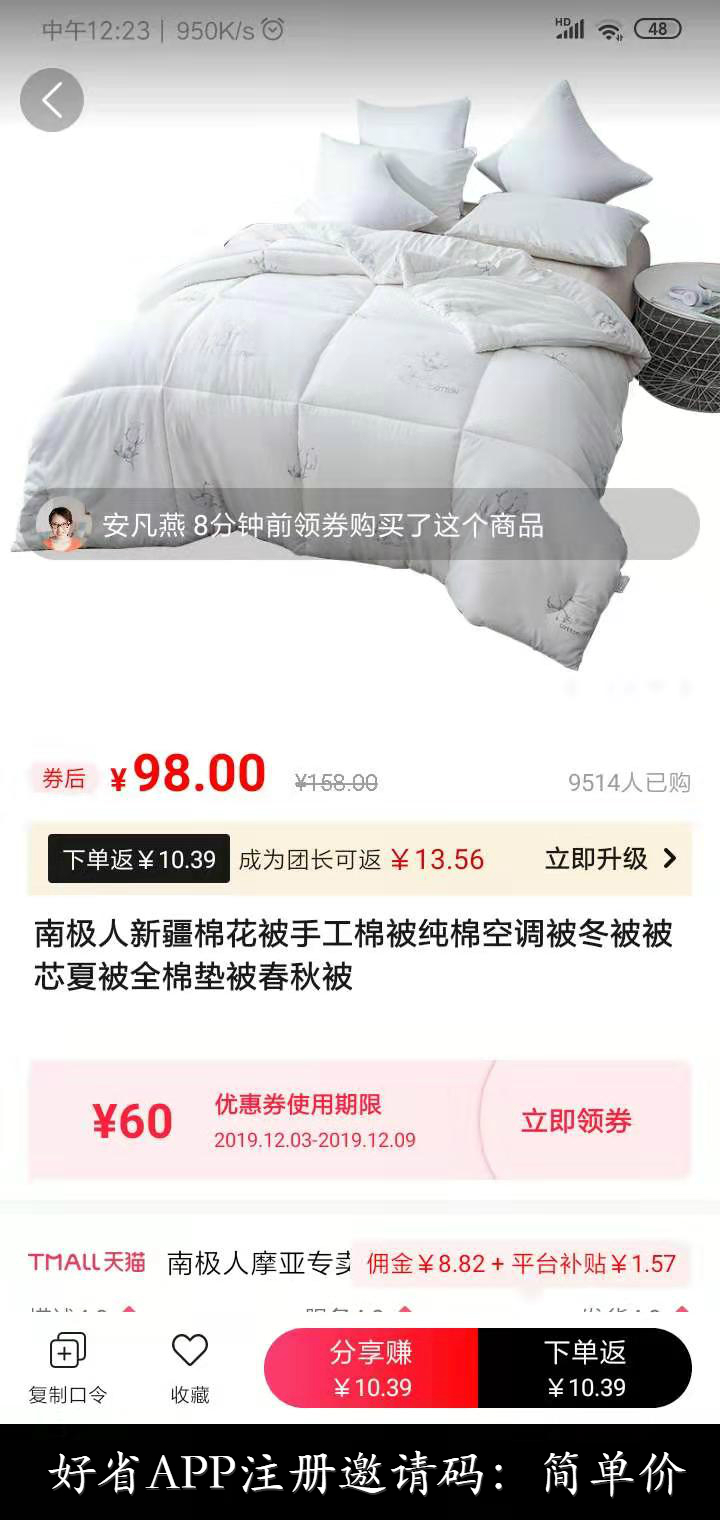720x1520 pixels.
Task: Add the product to 收藏 favorites
Action: [x=190, y=1367]
